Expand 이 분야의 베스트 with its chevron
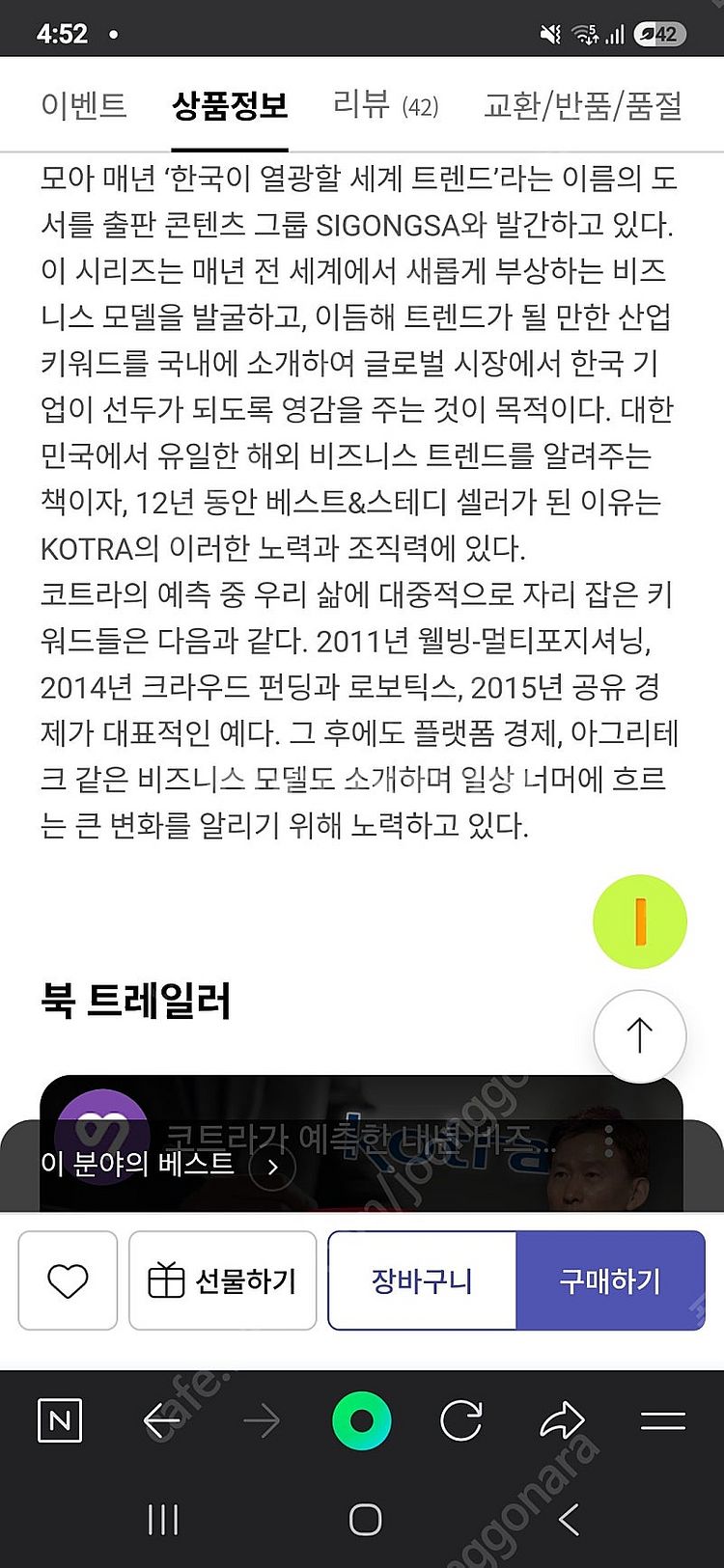 (x=272, y=1167)
